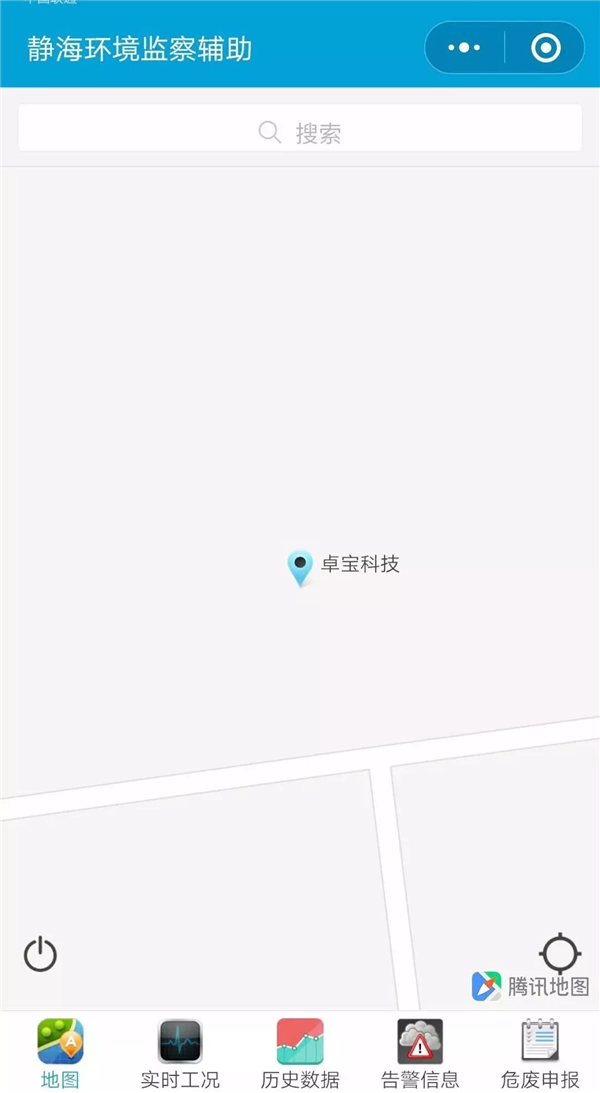Go to the 告警信息 tab
The width and height of the screenshot is (600, 1093).
click(420, 1054)
